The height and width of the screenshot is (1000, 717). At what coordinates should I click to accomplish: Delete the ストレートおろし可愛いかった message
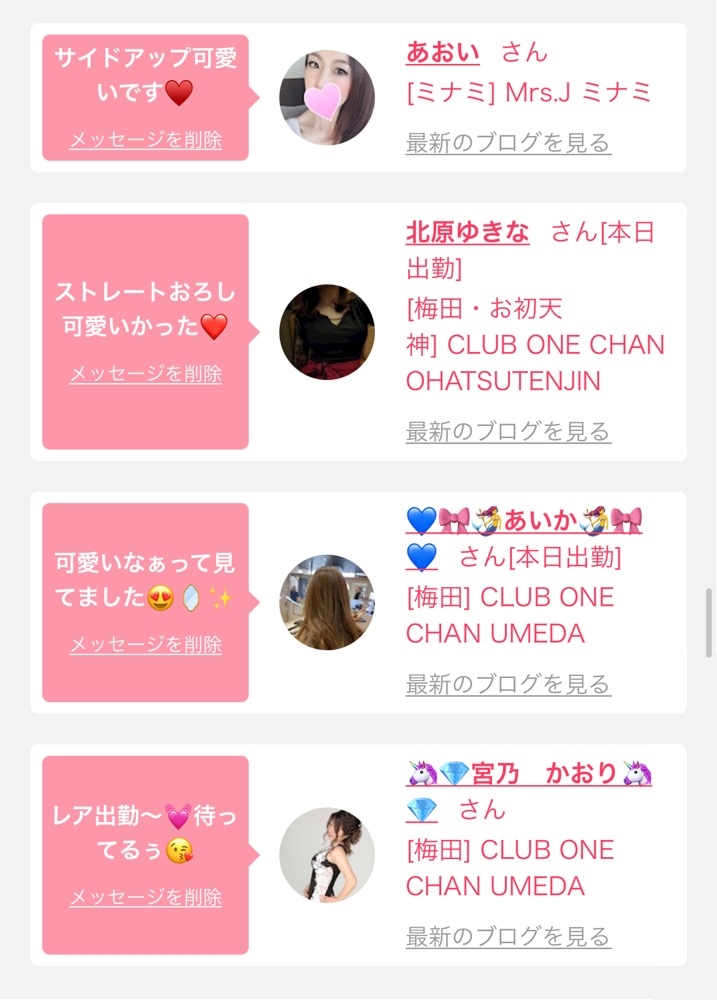(x=145, y=373)
